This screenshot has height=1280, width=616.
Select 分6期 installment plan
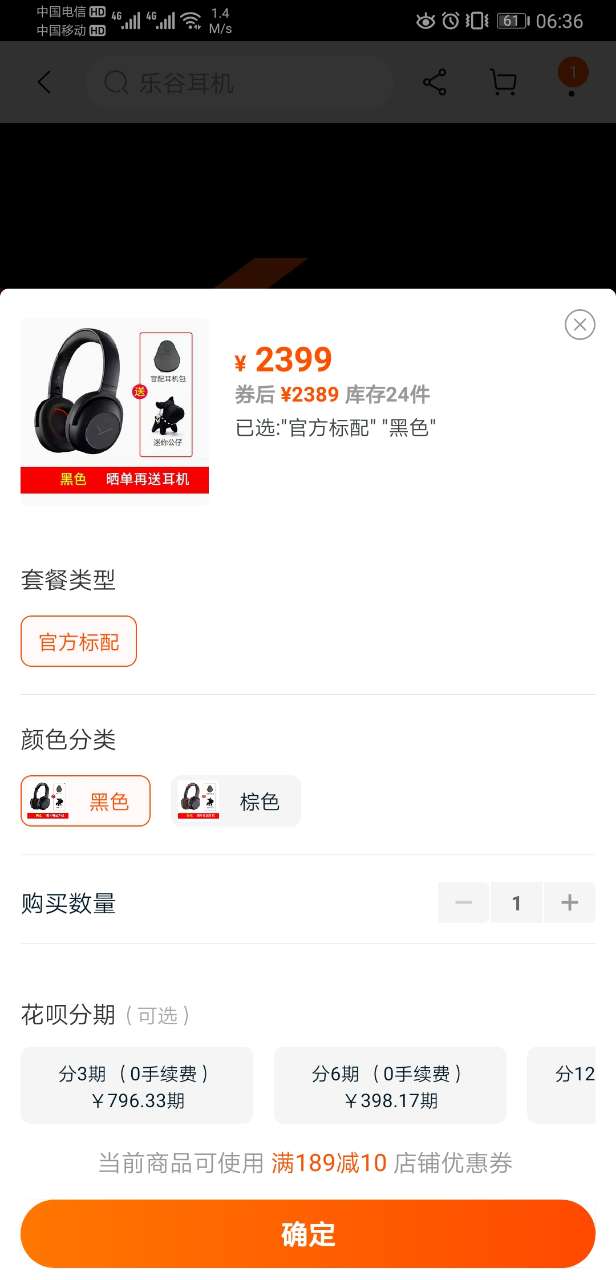click(390, 1086)
